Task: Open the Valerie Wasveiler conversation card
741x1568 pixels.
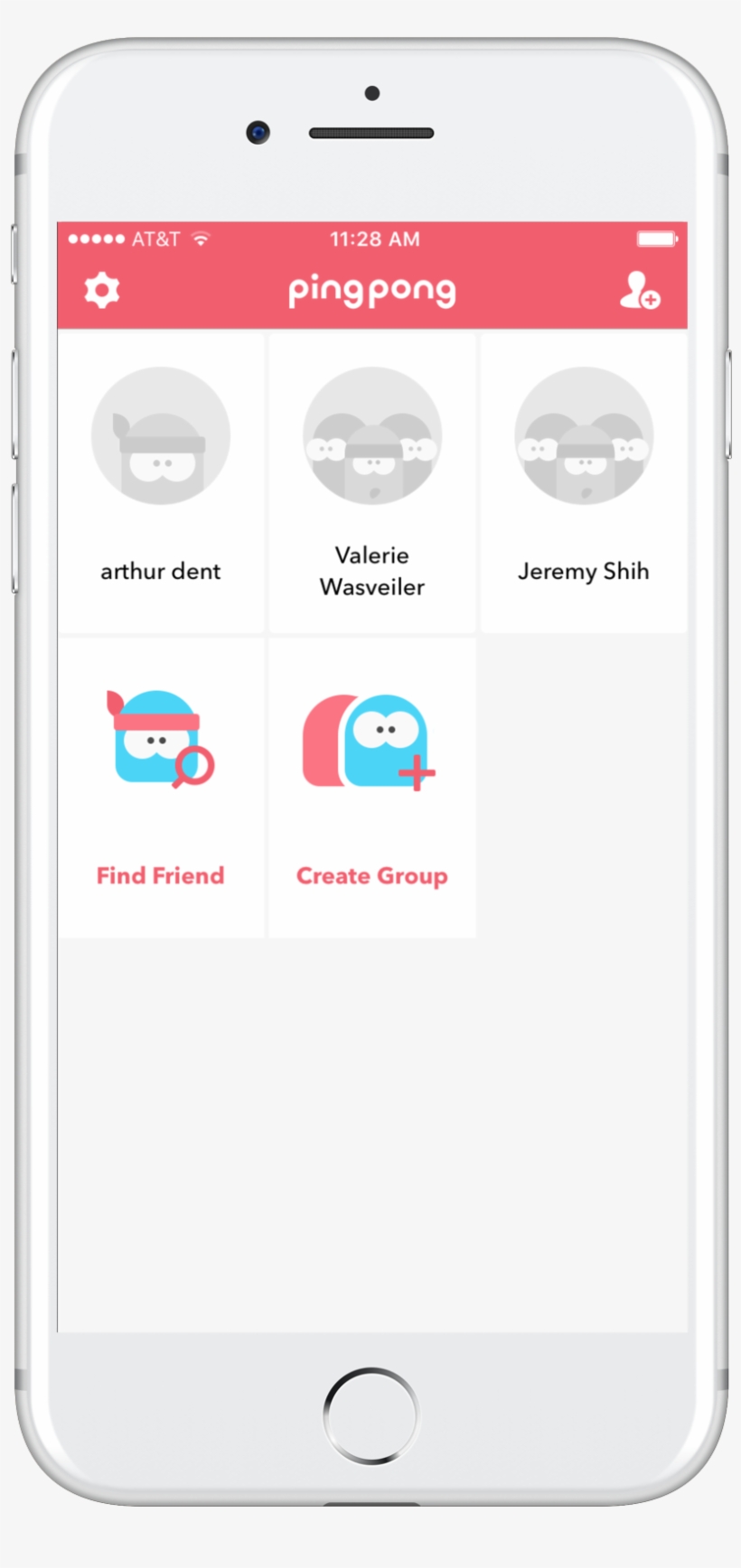Action: click(x=370, y=483)
